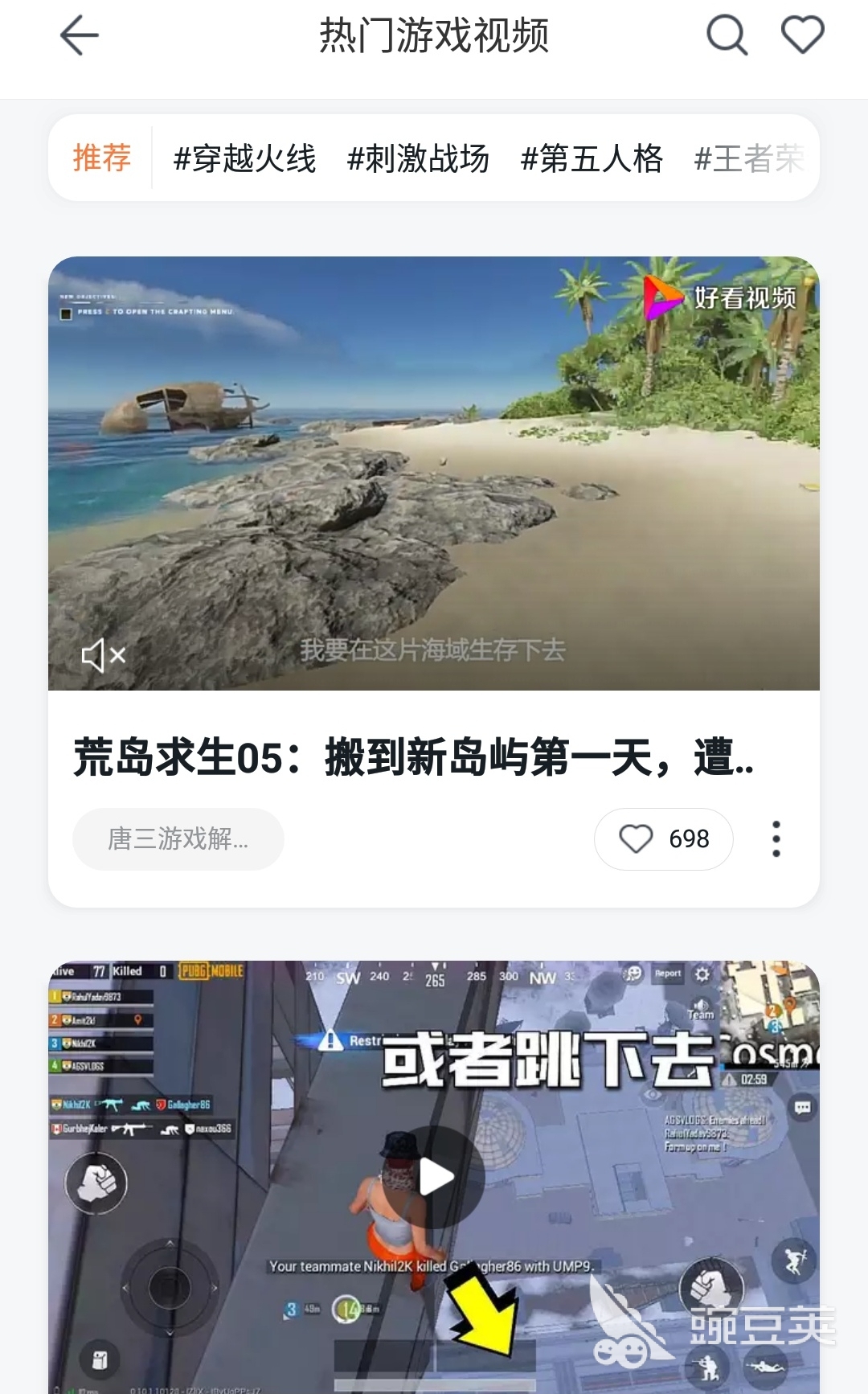Switch to the #刺激战场 tab
The height and width of the screenshot is (1394, 868).
point(418,158)
